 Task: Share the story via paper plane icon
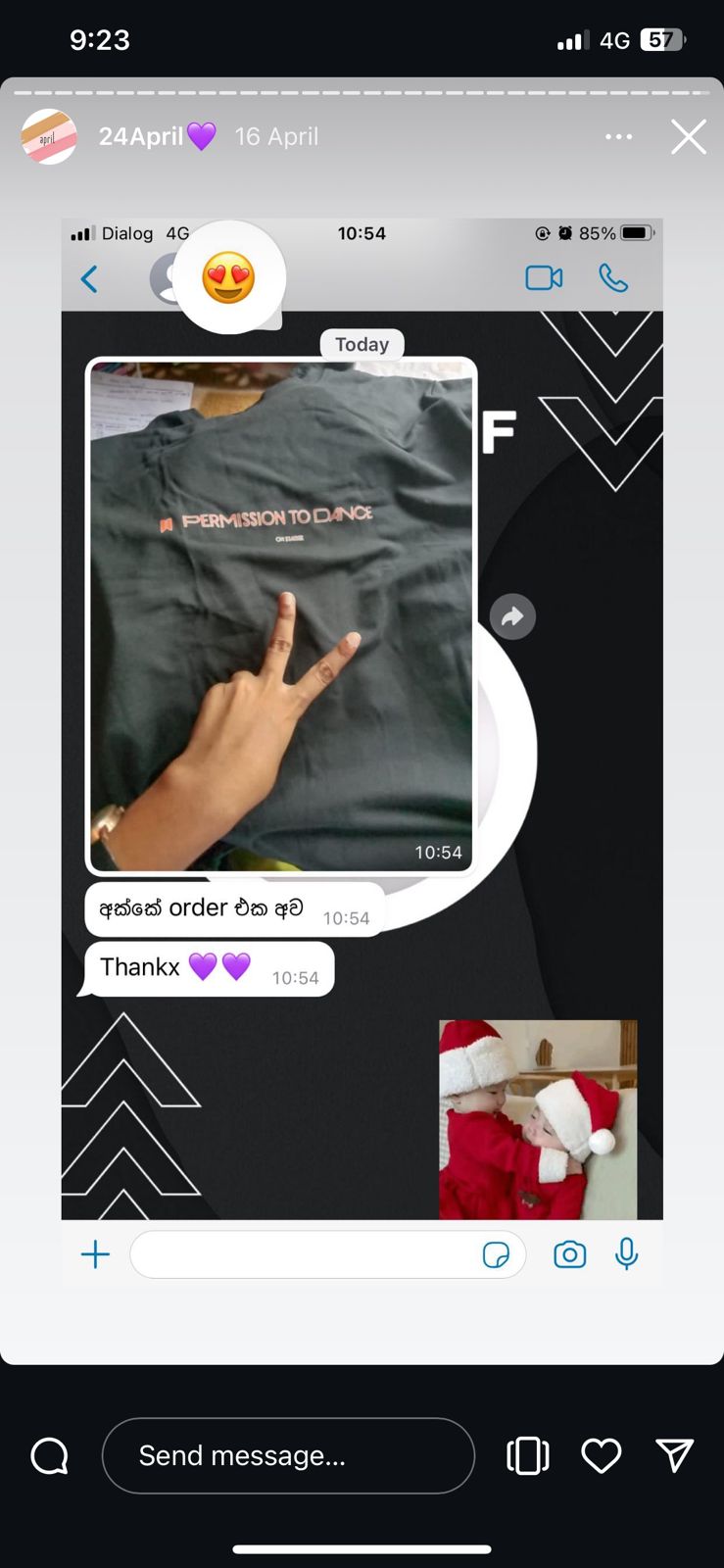(x=675, y=1455)
